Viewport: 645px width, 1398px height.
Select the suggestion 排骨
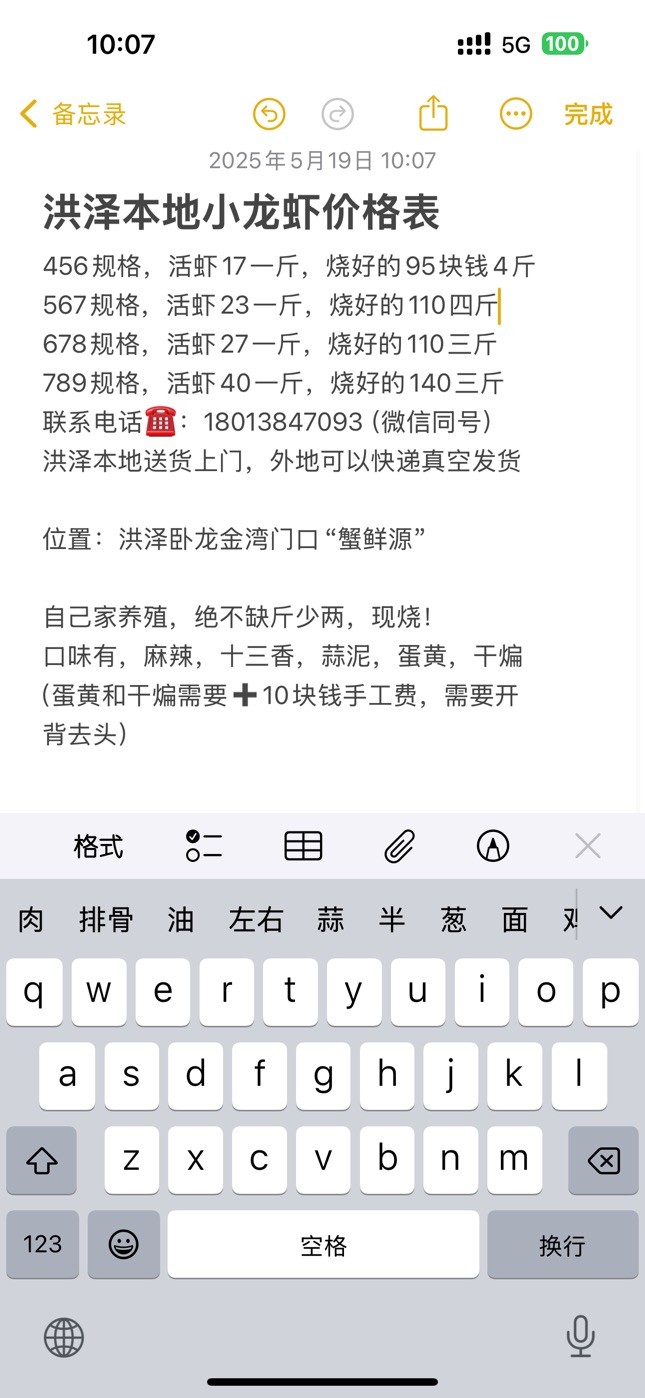[106, 920]
